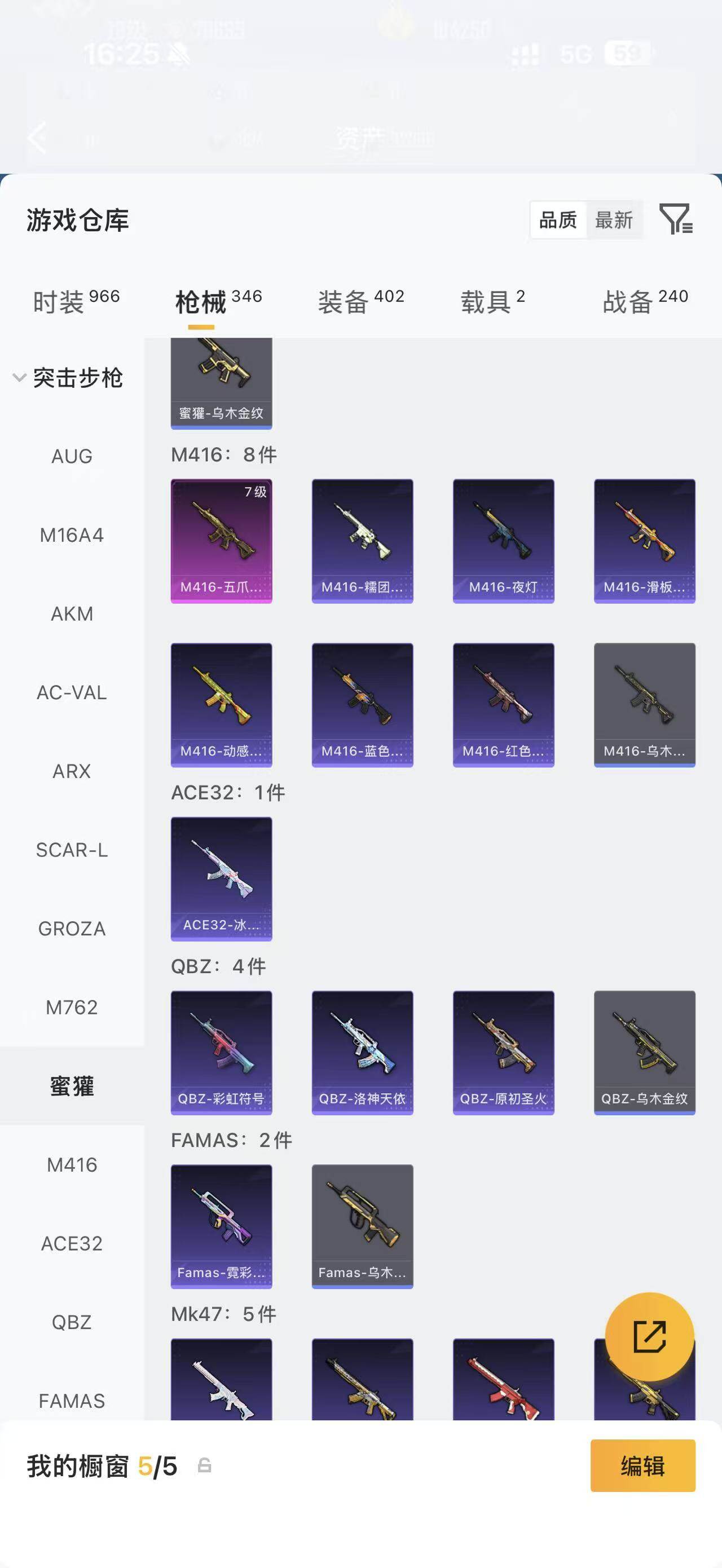722x1568 pixels.
Task: View the ACE32-冰 skin card
Action: click(x=222, y=879)
